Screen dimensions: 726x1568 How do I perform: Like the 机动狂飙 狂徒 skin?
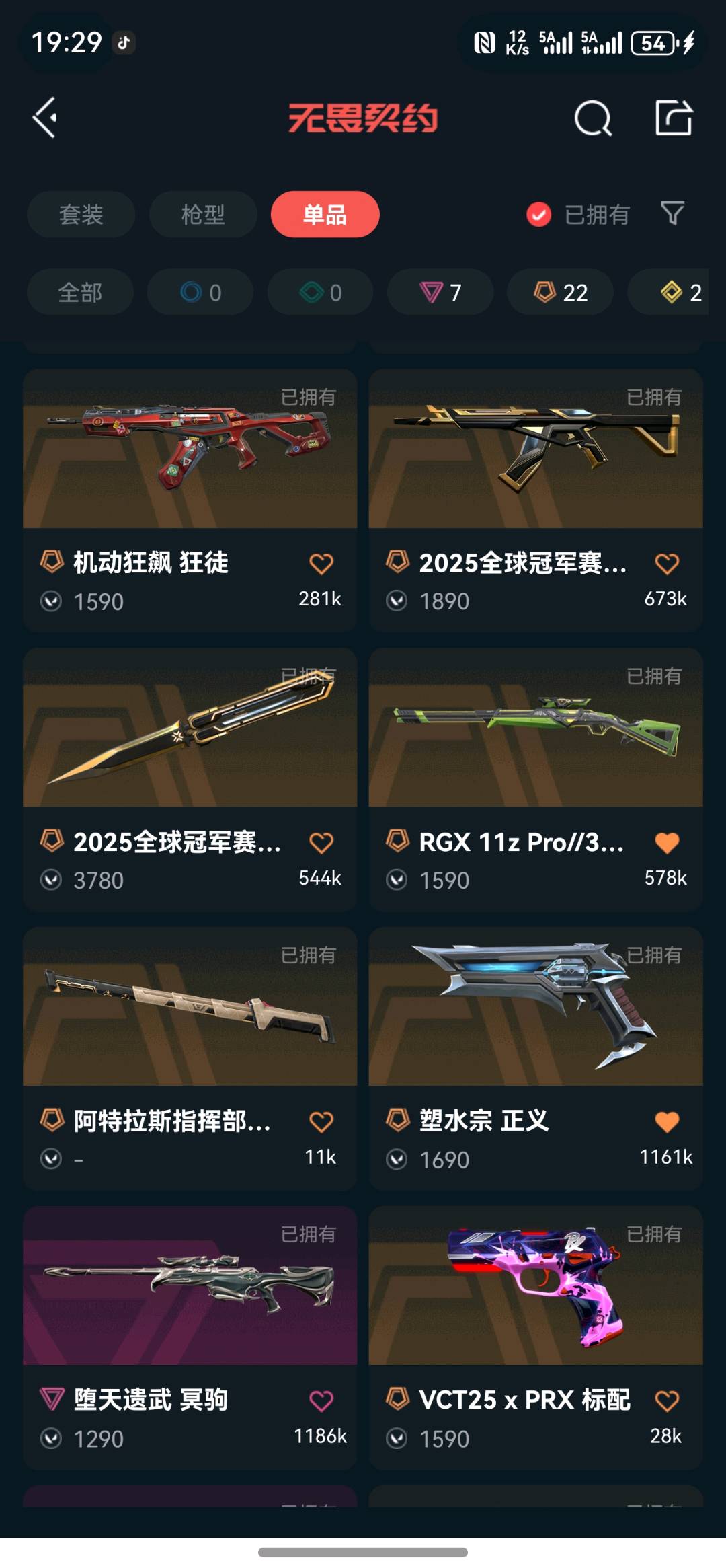coord(321,564)
